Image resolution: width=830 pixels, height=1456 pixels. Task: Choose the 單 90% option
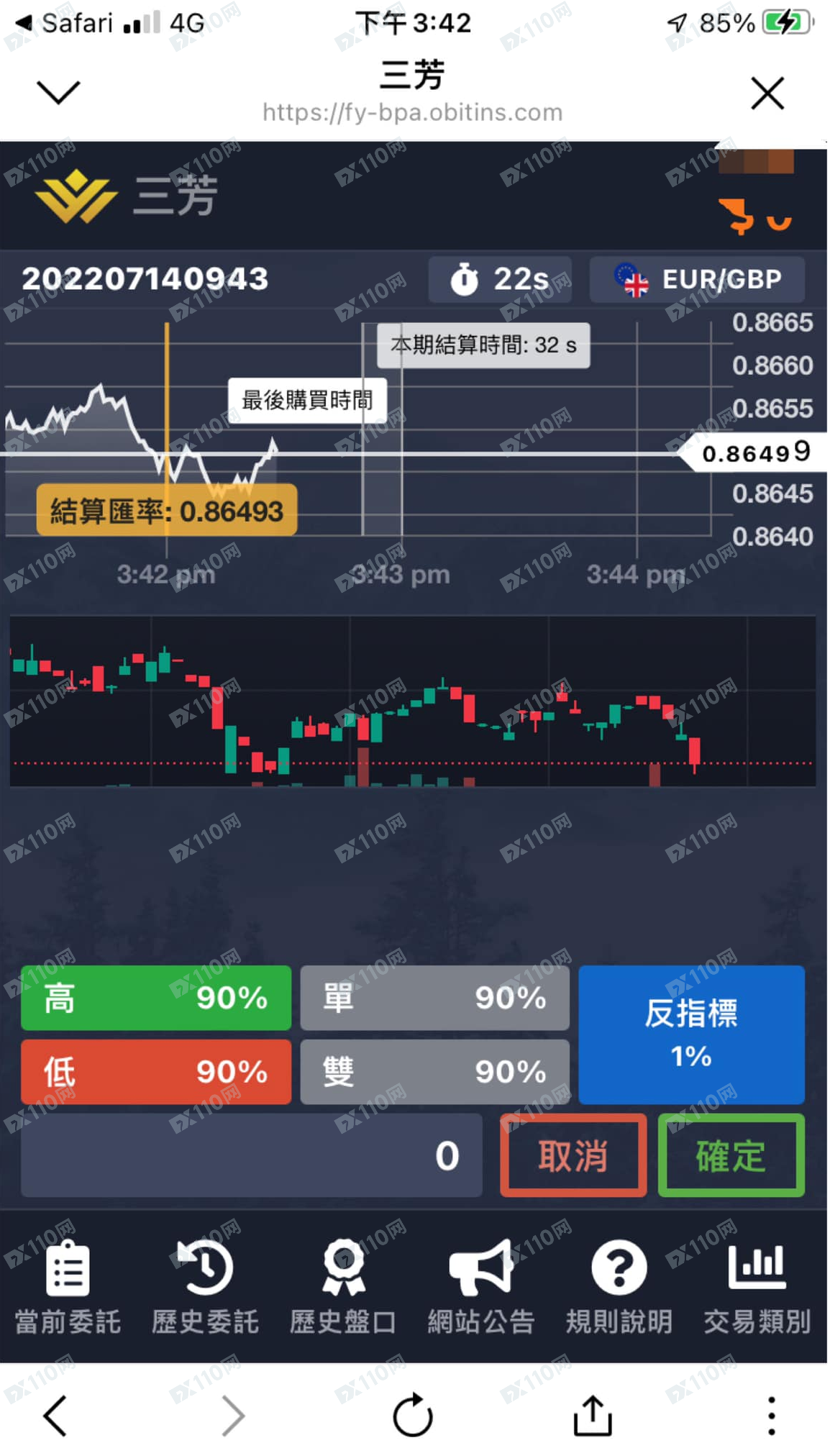pos(434,998)
